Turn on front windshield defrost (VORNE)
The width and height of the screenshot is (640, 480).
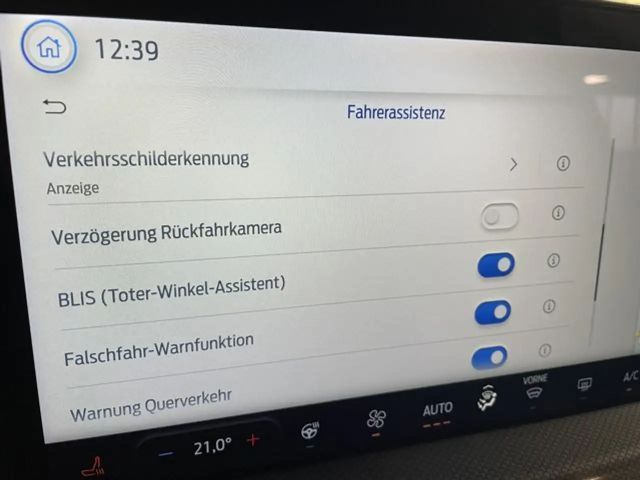point(534,388)
